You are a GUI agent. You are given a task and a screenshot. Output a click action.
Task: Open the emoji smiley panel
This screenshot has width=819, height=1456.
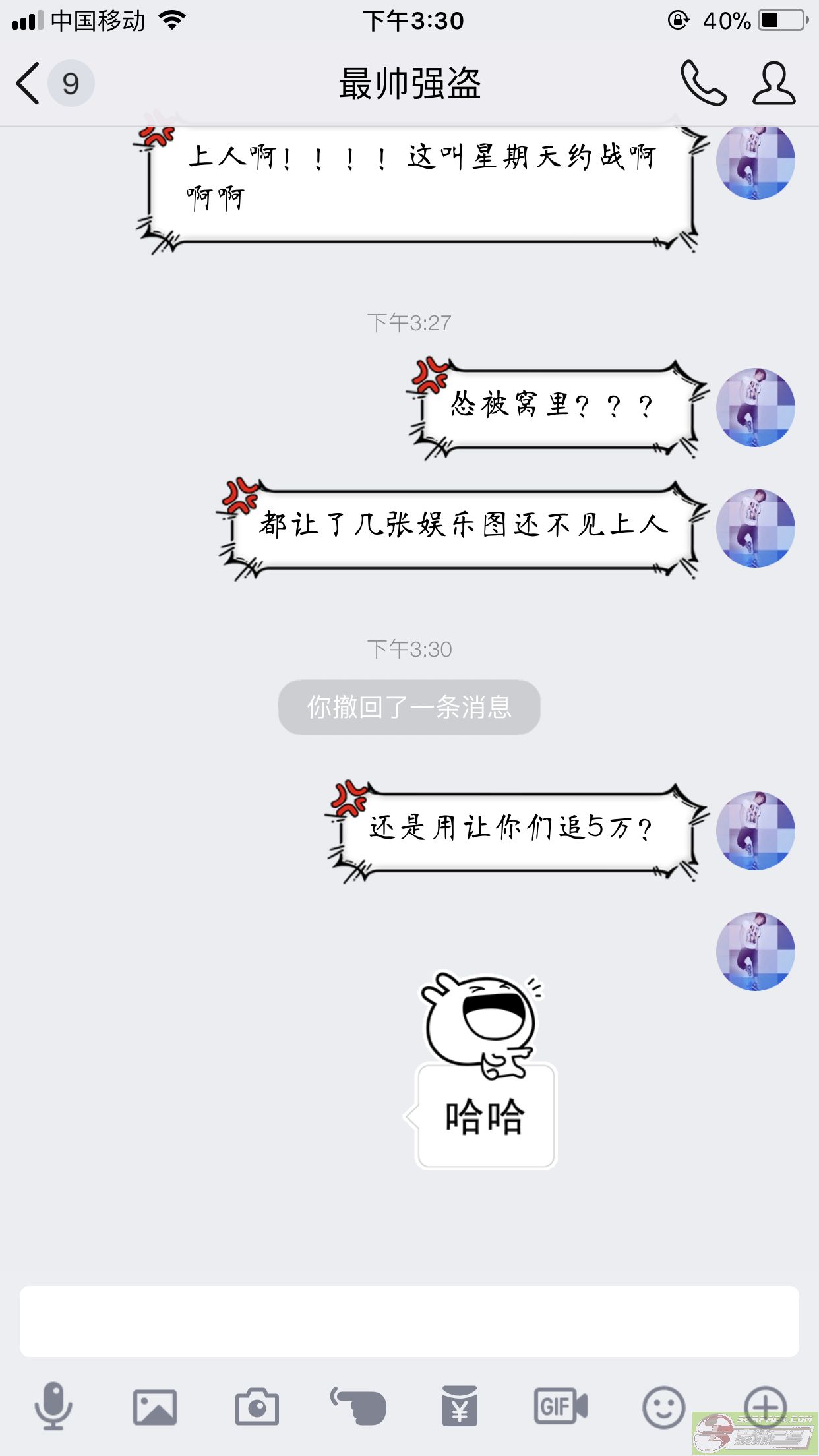coord(663,1407)
